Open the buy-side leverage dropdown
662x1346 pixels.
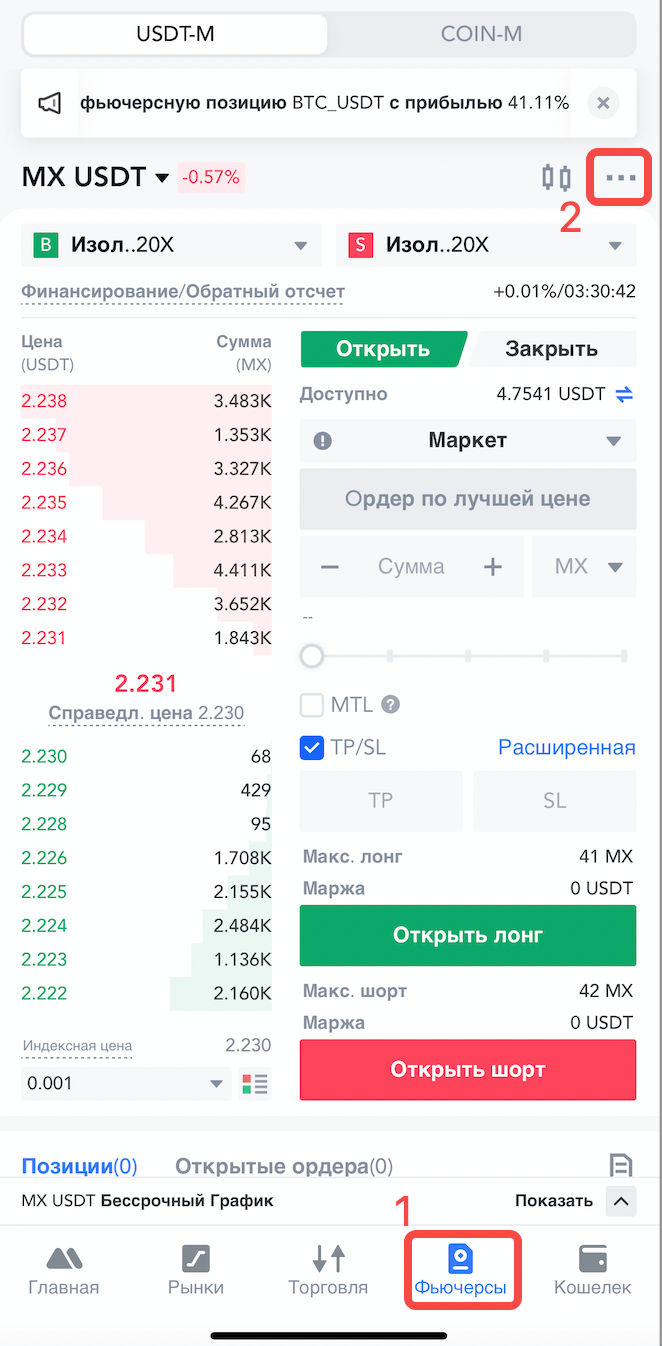coord(171,245)
